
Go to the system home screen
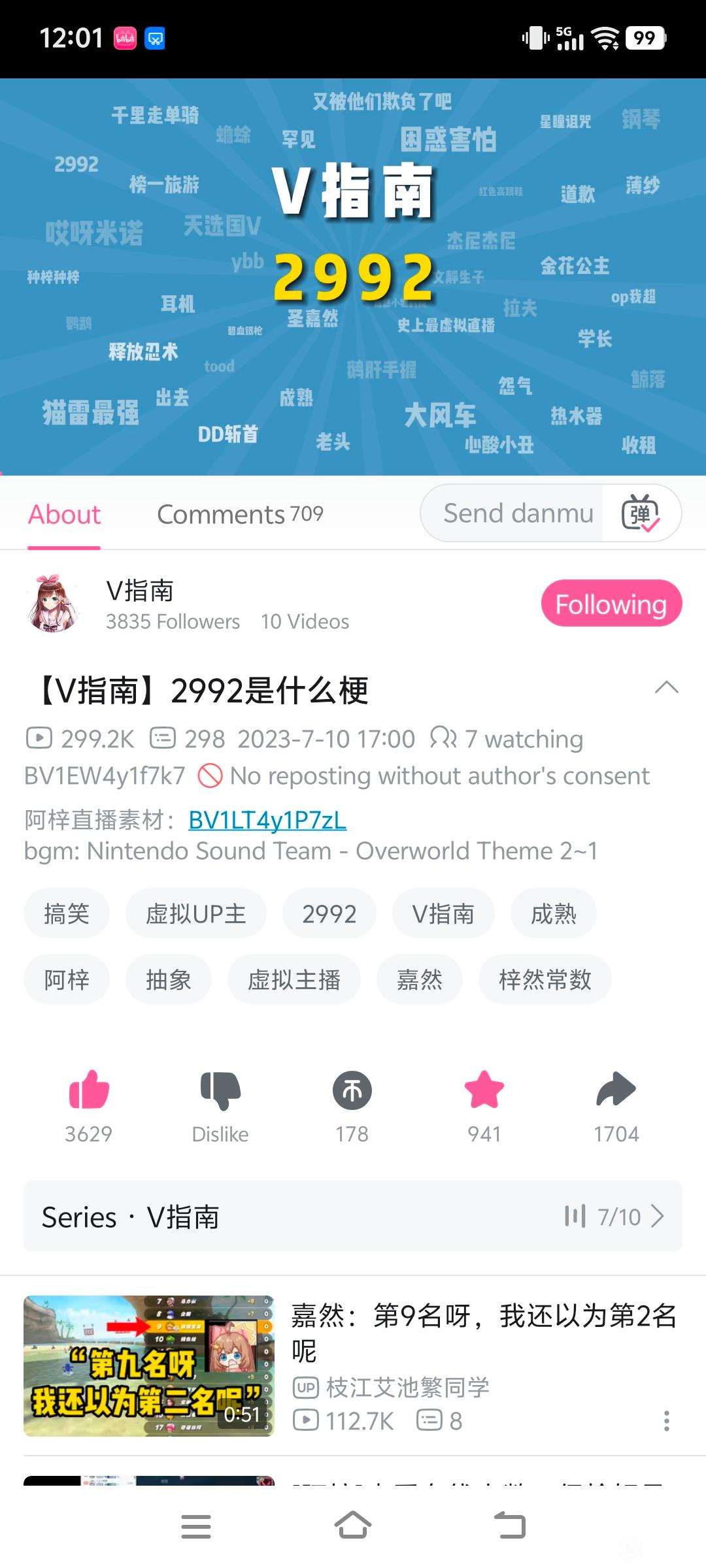click(353, 1526)
